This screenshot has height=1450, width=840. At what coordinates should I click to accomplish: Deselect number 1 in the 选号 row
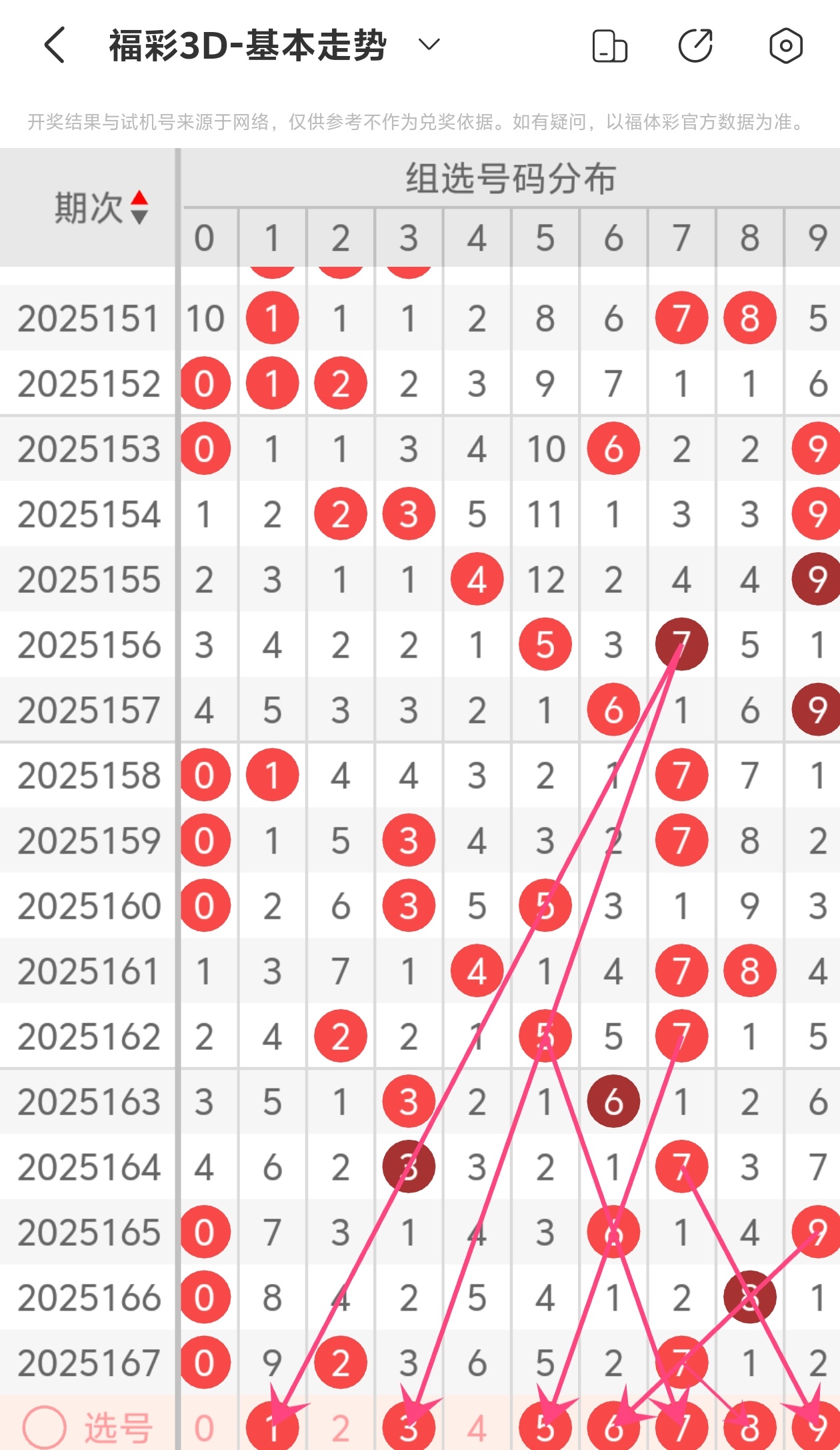272,1428
